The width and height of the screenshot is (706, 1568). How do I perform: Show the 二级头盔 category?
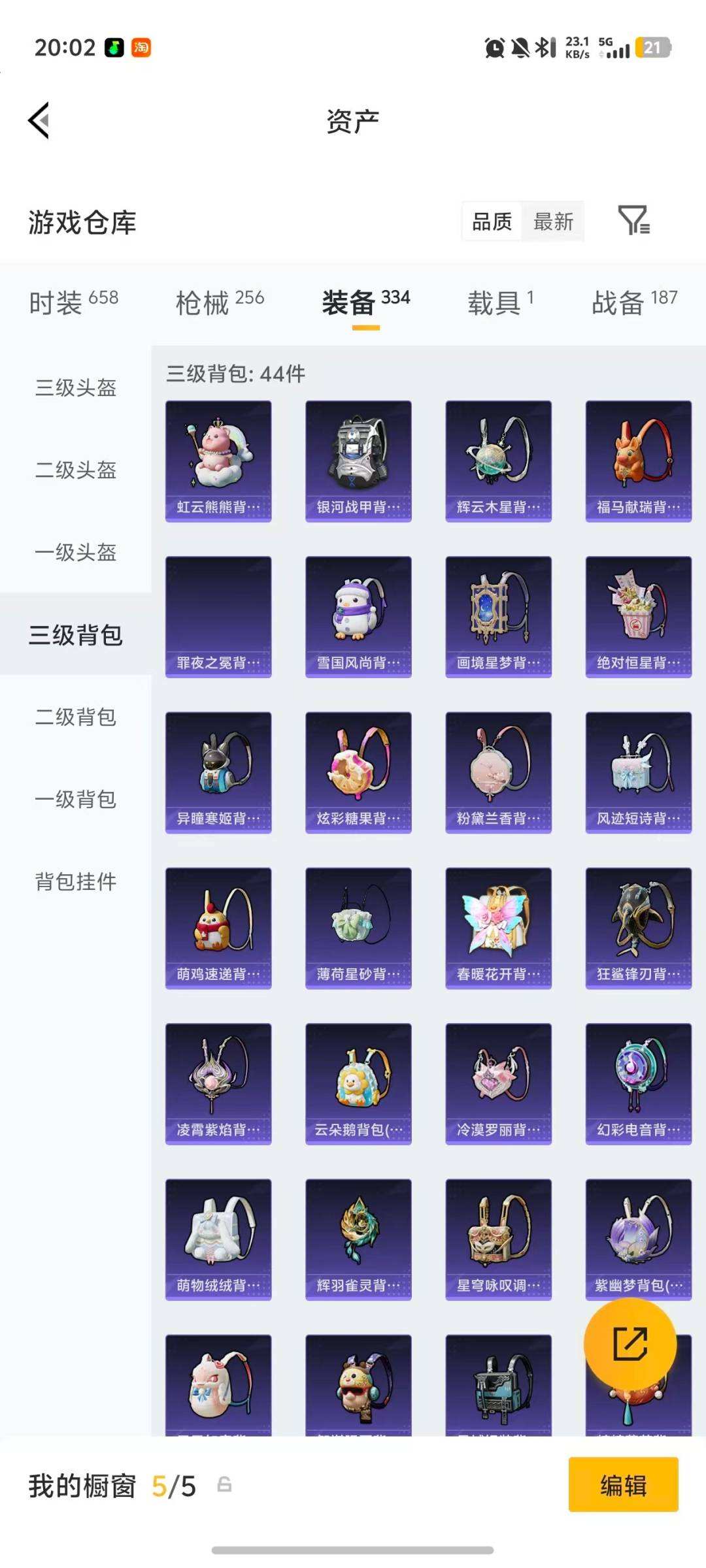[x=76, y=470]
